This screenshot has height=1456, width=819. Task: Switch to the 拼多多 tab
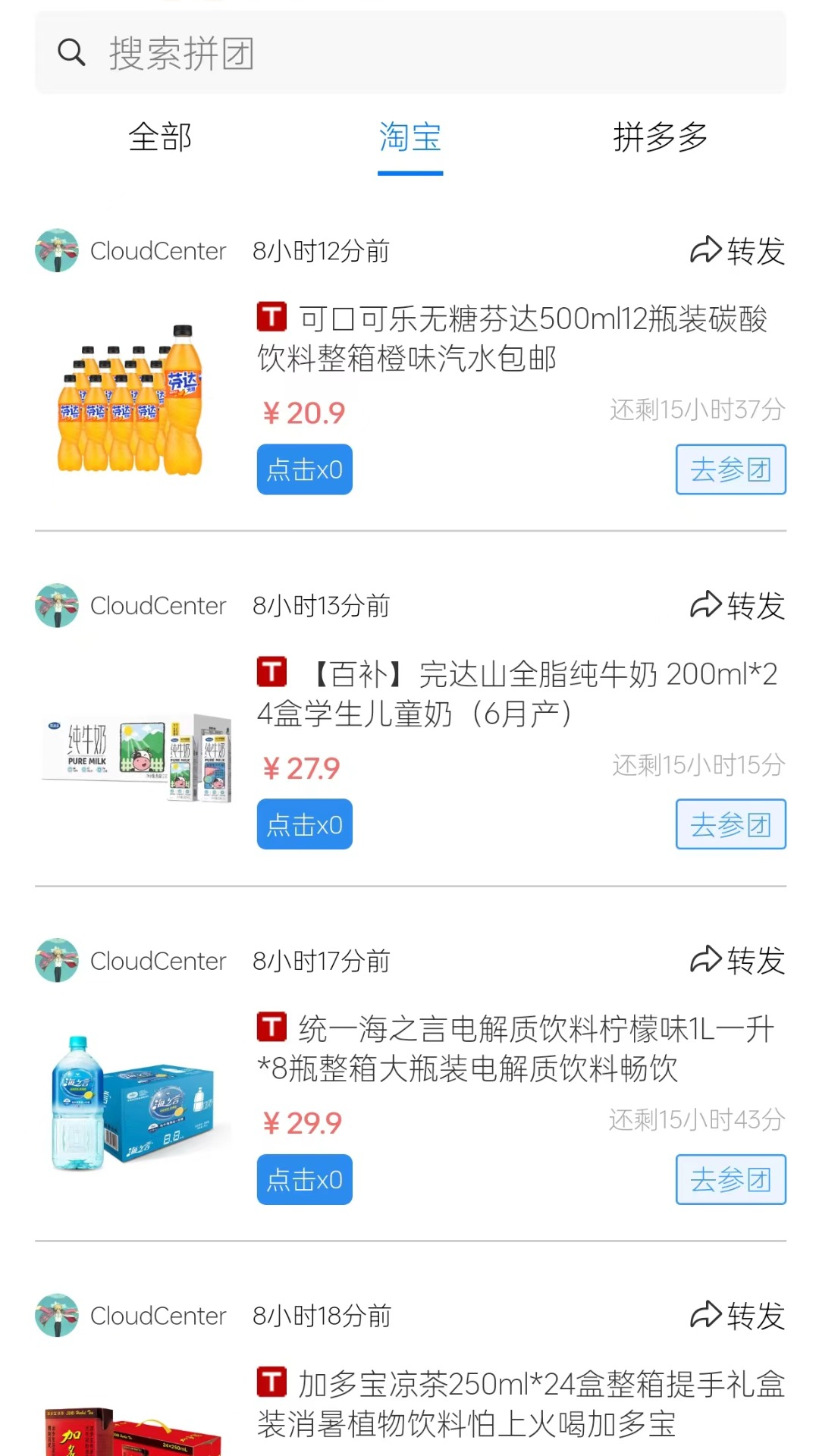click(660, 138)
